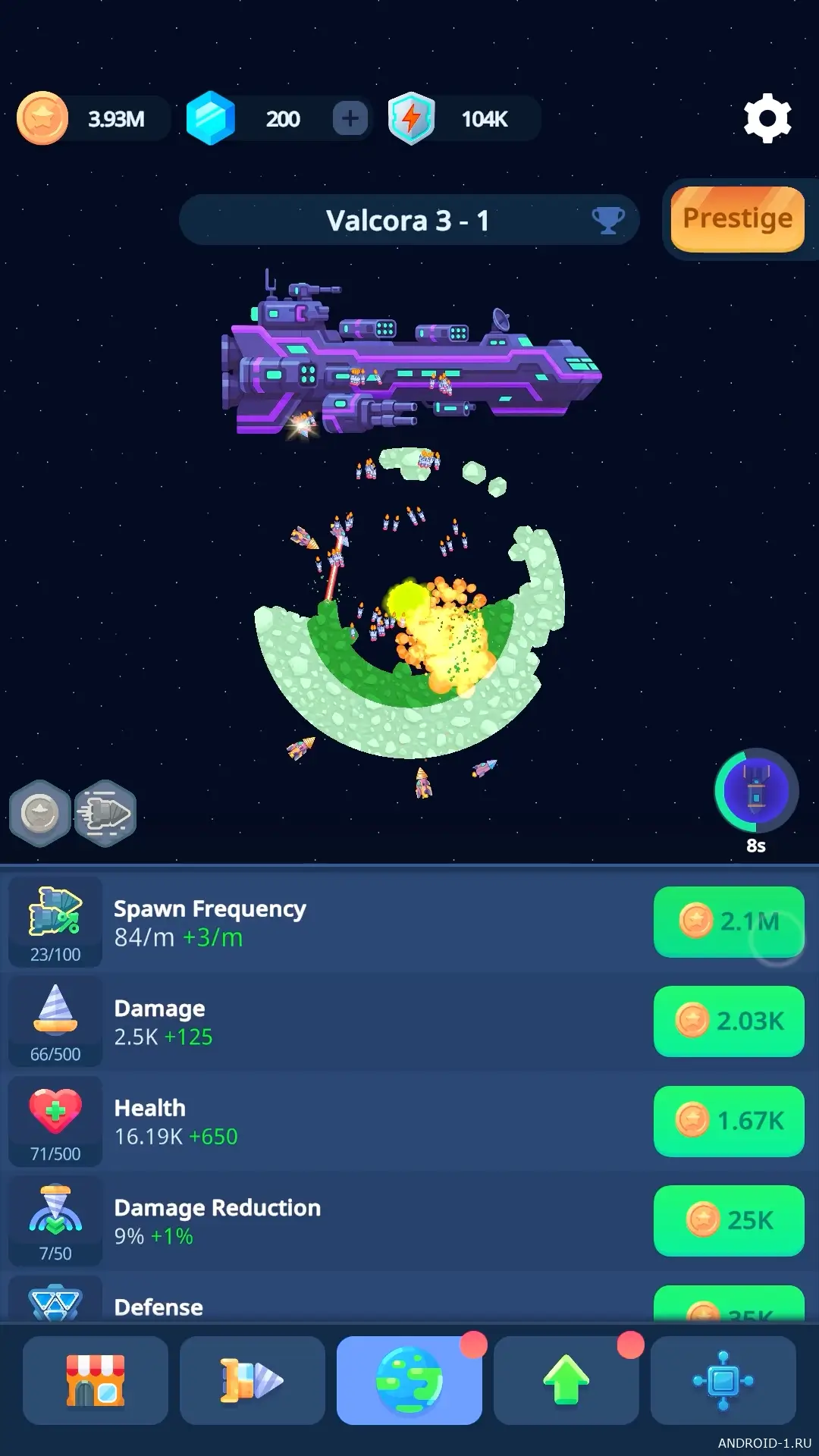Upgrade Damage Reduction for 25K coins

pos(728,1220)
